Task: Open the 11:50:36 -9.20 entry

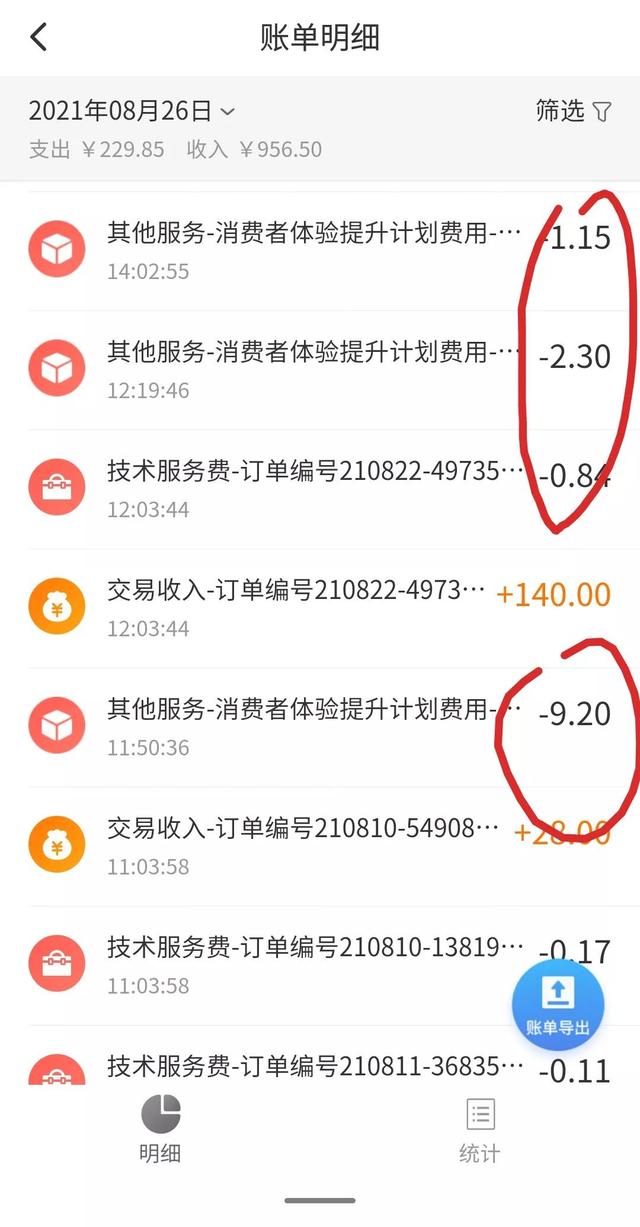Action: [x=320, y=727]
